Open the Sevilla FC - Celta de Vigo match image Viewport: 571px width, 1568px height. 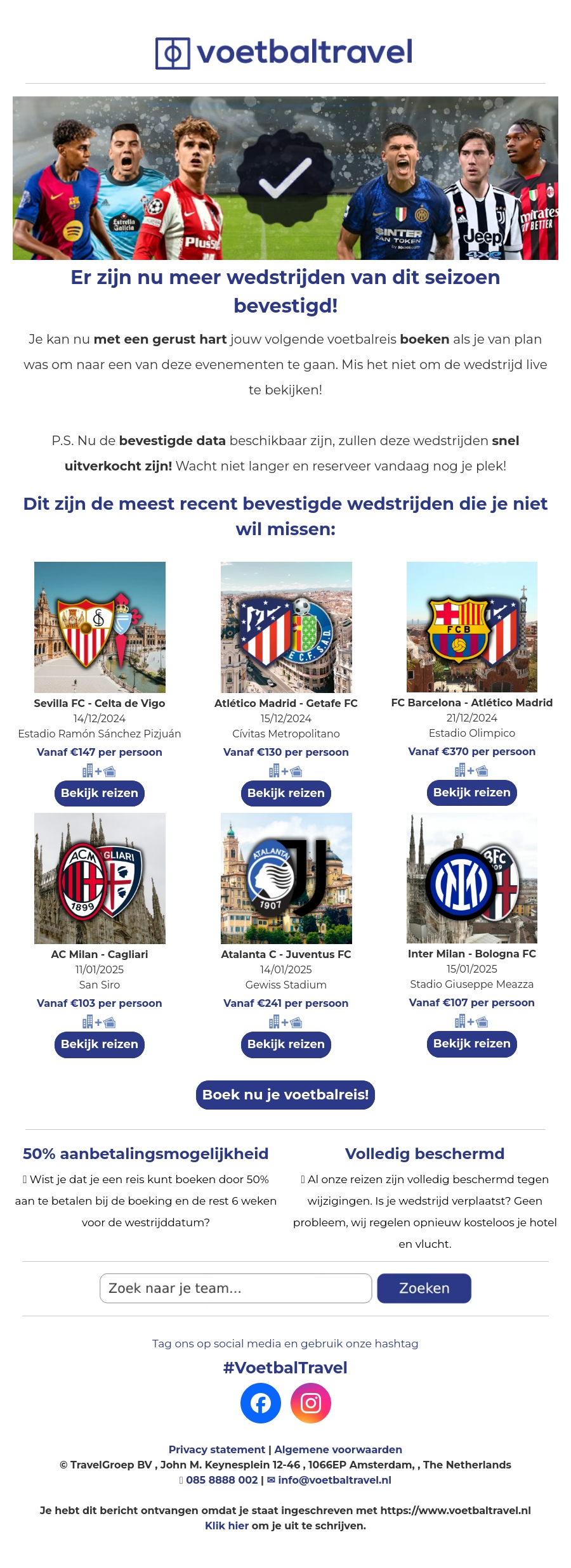[100, 627]
